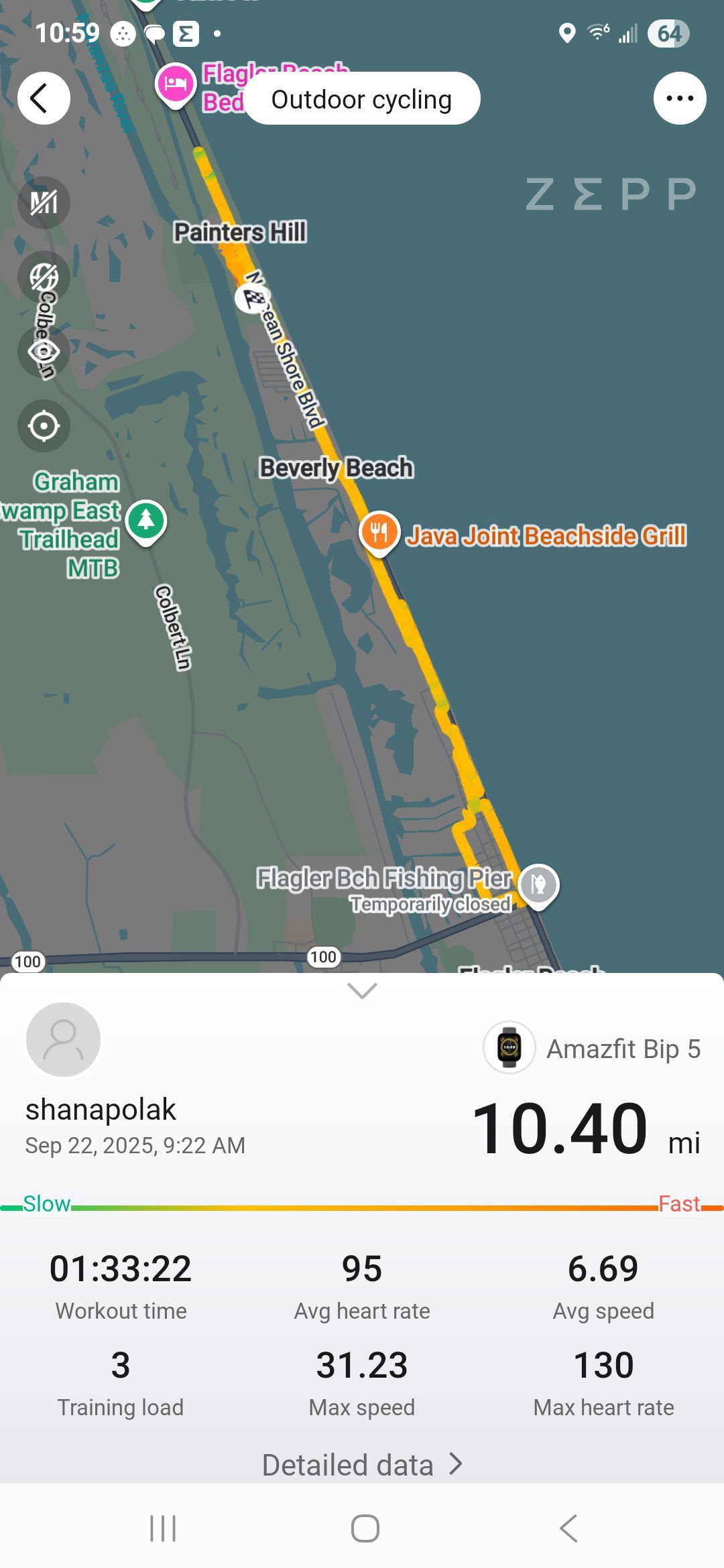Open the system recent apps button
Viewport: 724px width, 1568px height.
(x=163, y=1528)
